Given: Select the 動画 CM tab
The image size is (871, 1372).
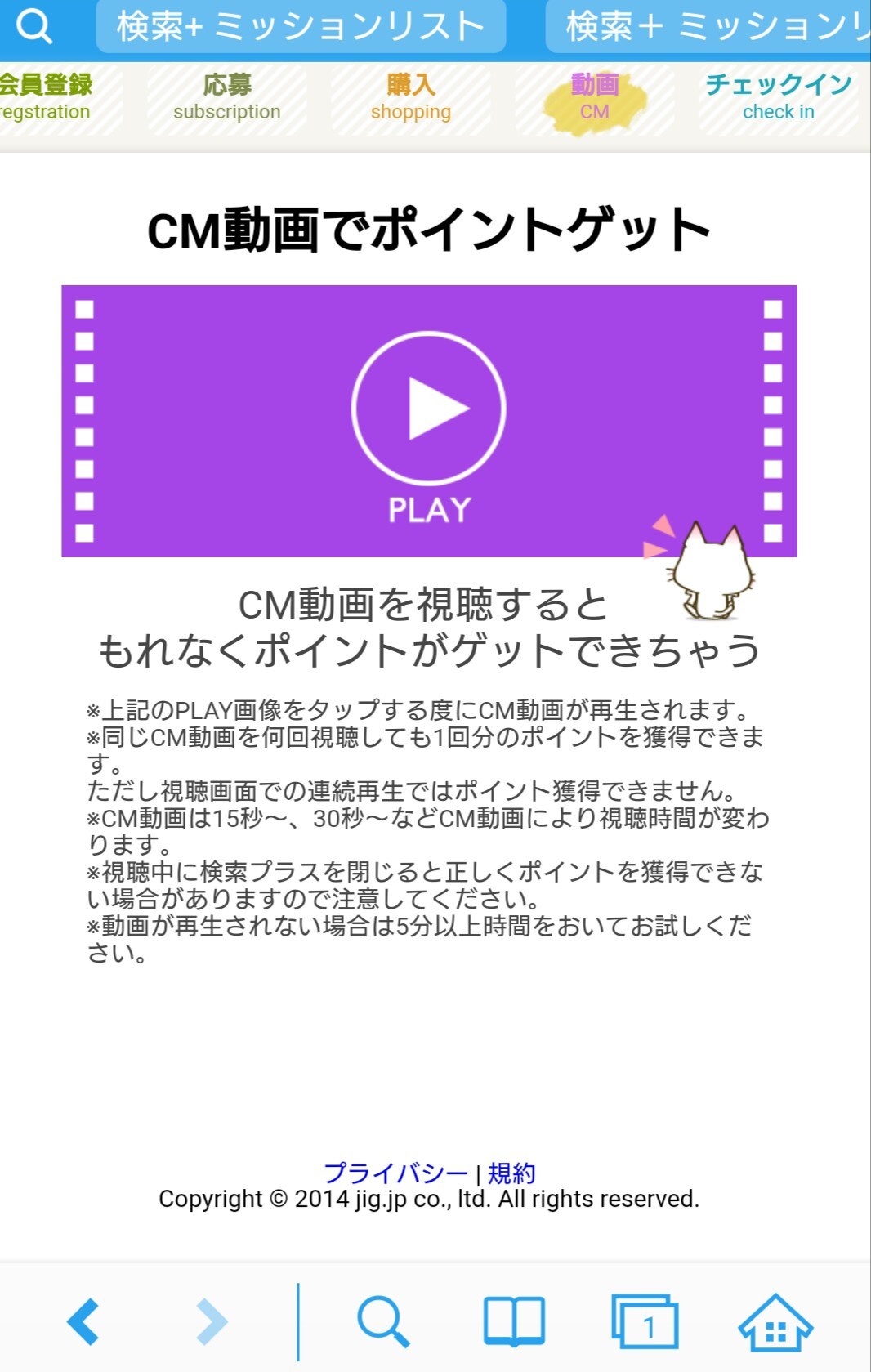Looking at the screenshot, I should [x=595, y=98].
